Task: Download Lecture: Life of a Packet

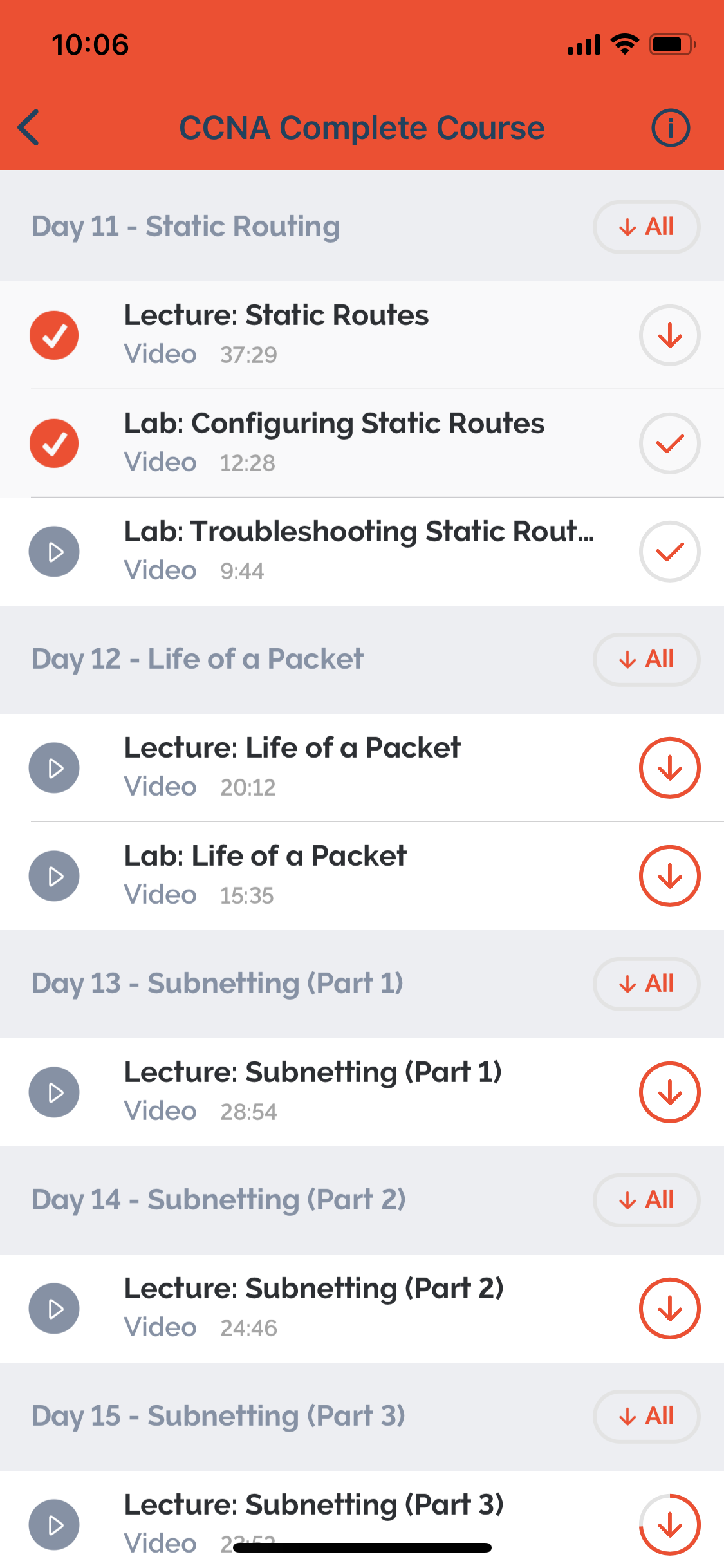Action: pyautogui.click(x=669, y=768)
